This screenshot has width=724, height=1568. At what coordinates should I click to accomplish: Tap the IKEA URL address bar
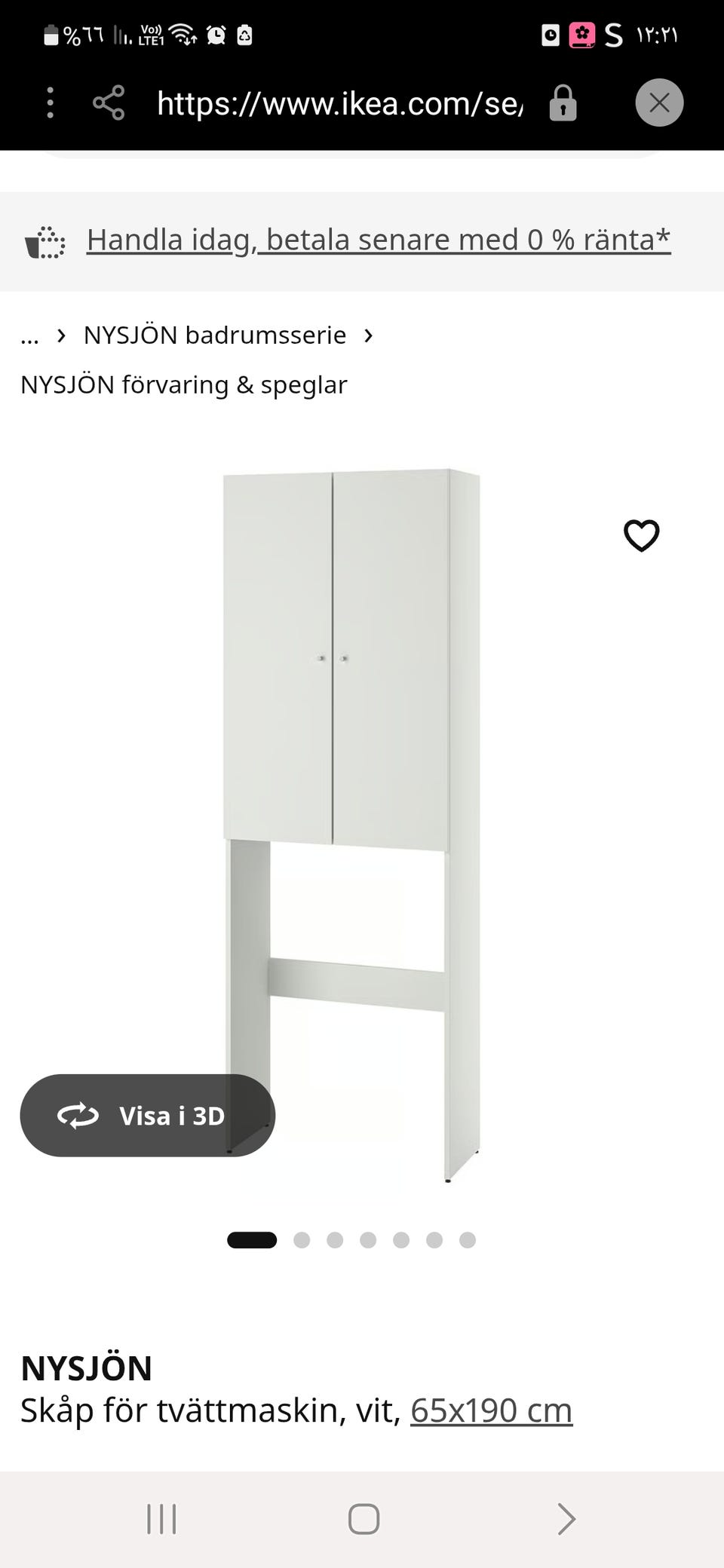click(339, 103)
